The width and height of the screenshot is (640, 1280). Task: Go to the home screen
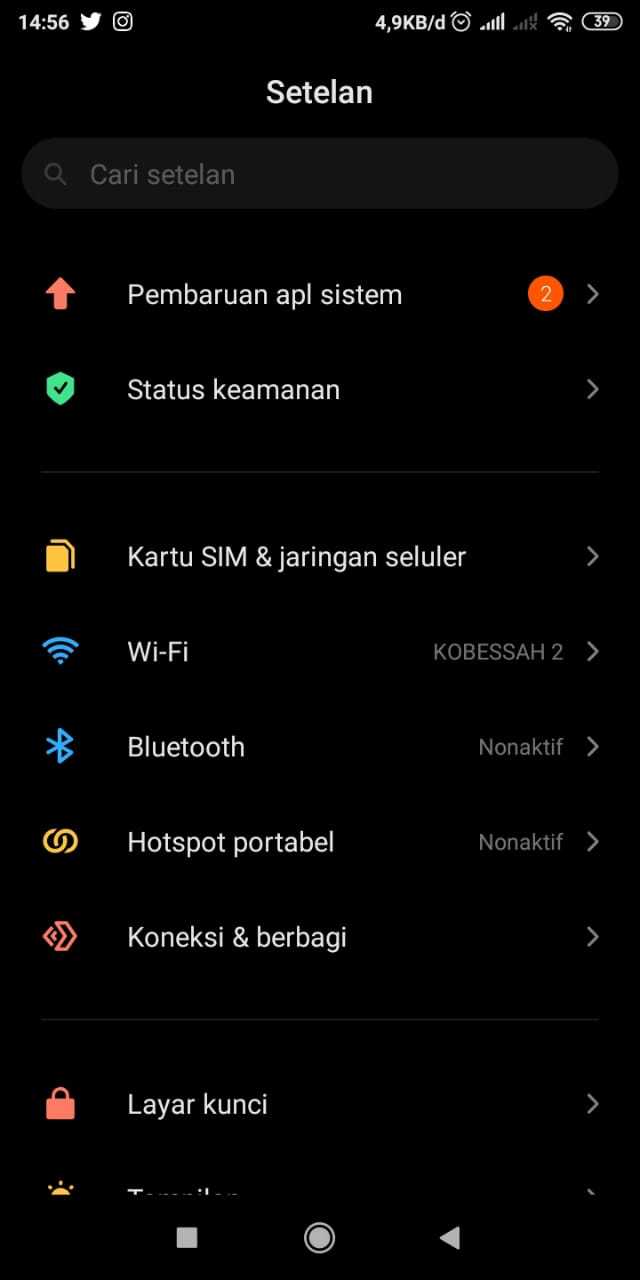tap(319, 1238)
